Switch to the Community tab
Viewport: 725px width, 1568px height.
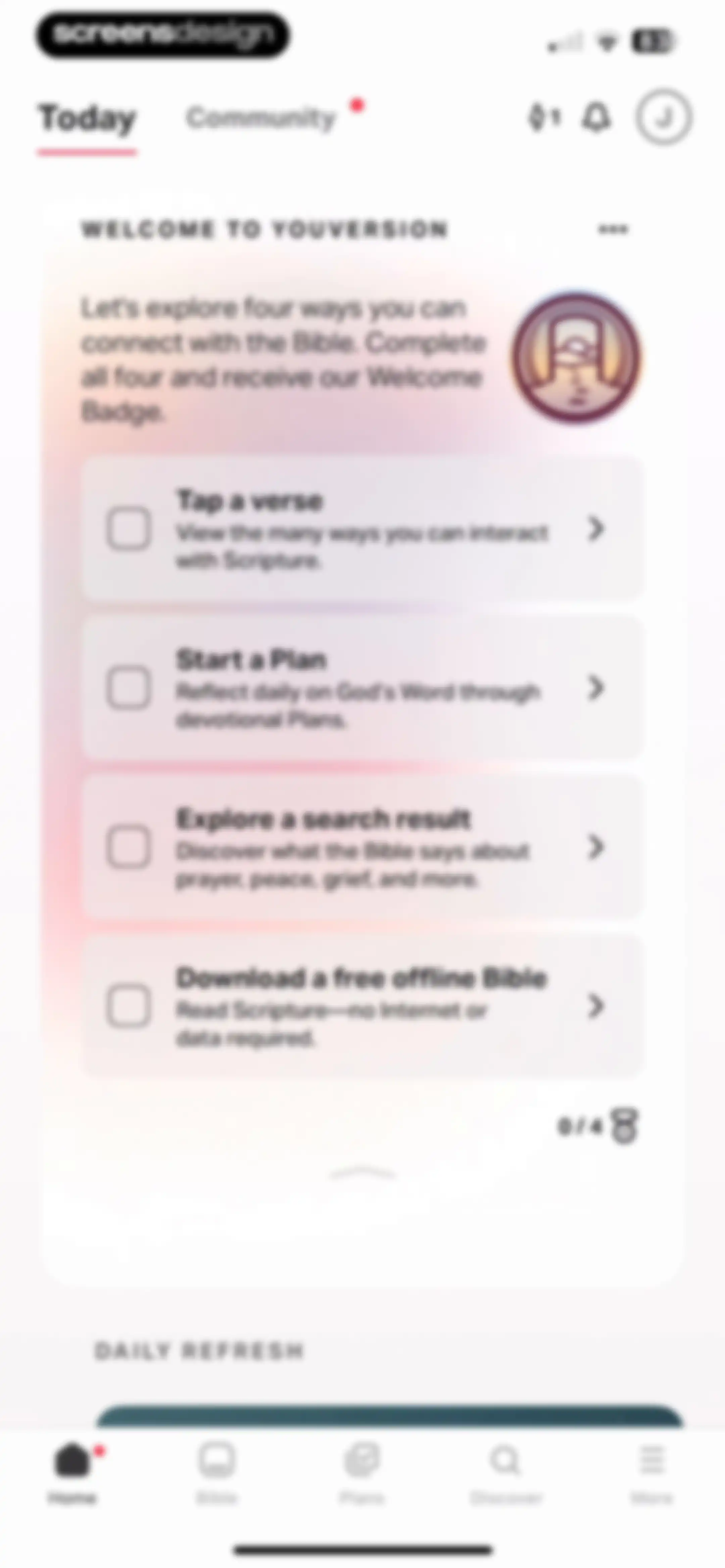(x=260, y=118)
